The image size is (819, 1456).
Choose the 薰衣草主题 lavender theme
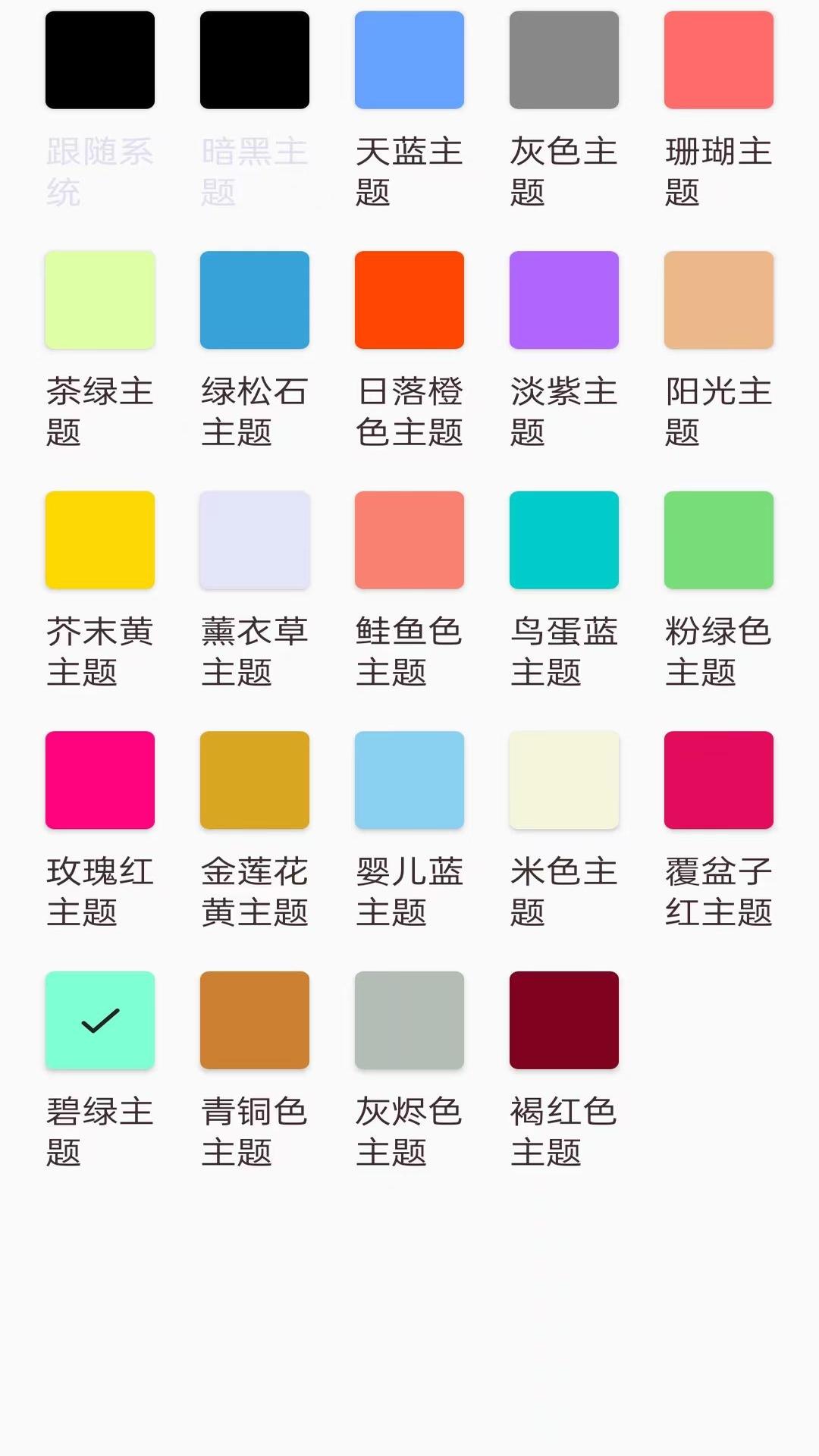tap(255, 540)
